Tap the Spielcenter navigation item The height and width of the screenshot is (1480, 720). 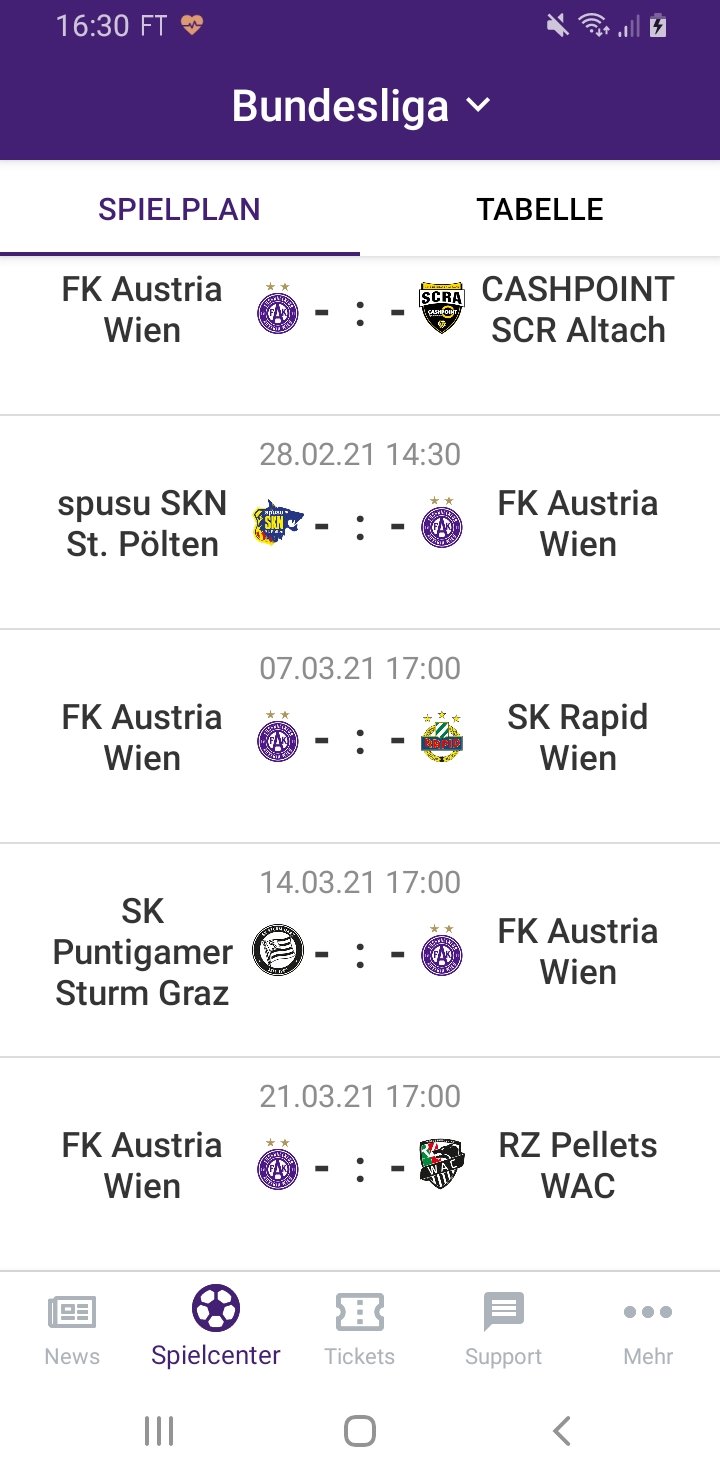tap(216, 1327)
